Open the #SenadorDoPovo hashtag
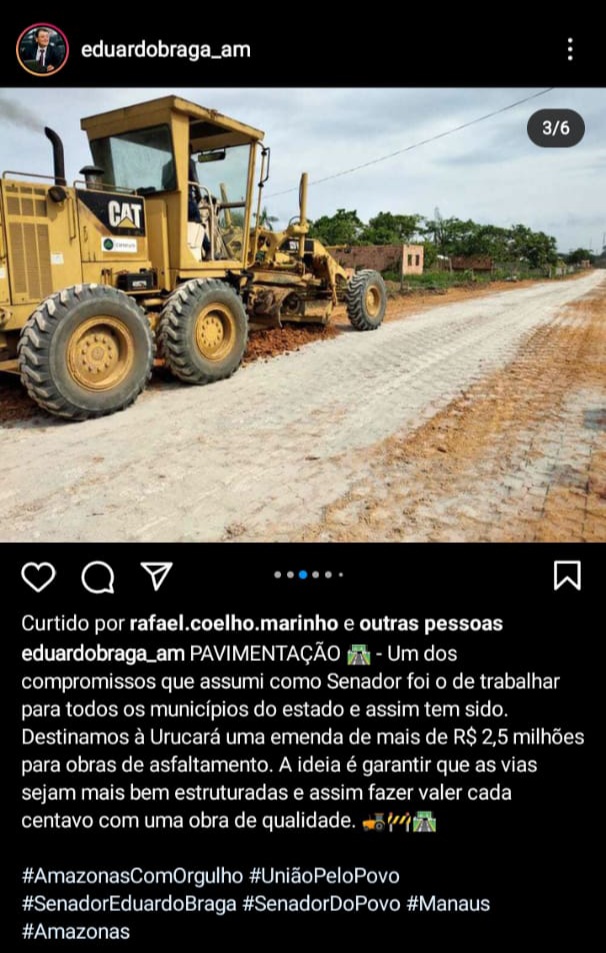 [x=321, y=904]
